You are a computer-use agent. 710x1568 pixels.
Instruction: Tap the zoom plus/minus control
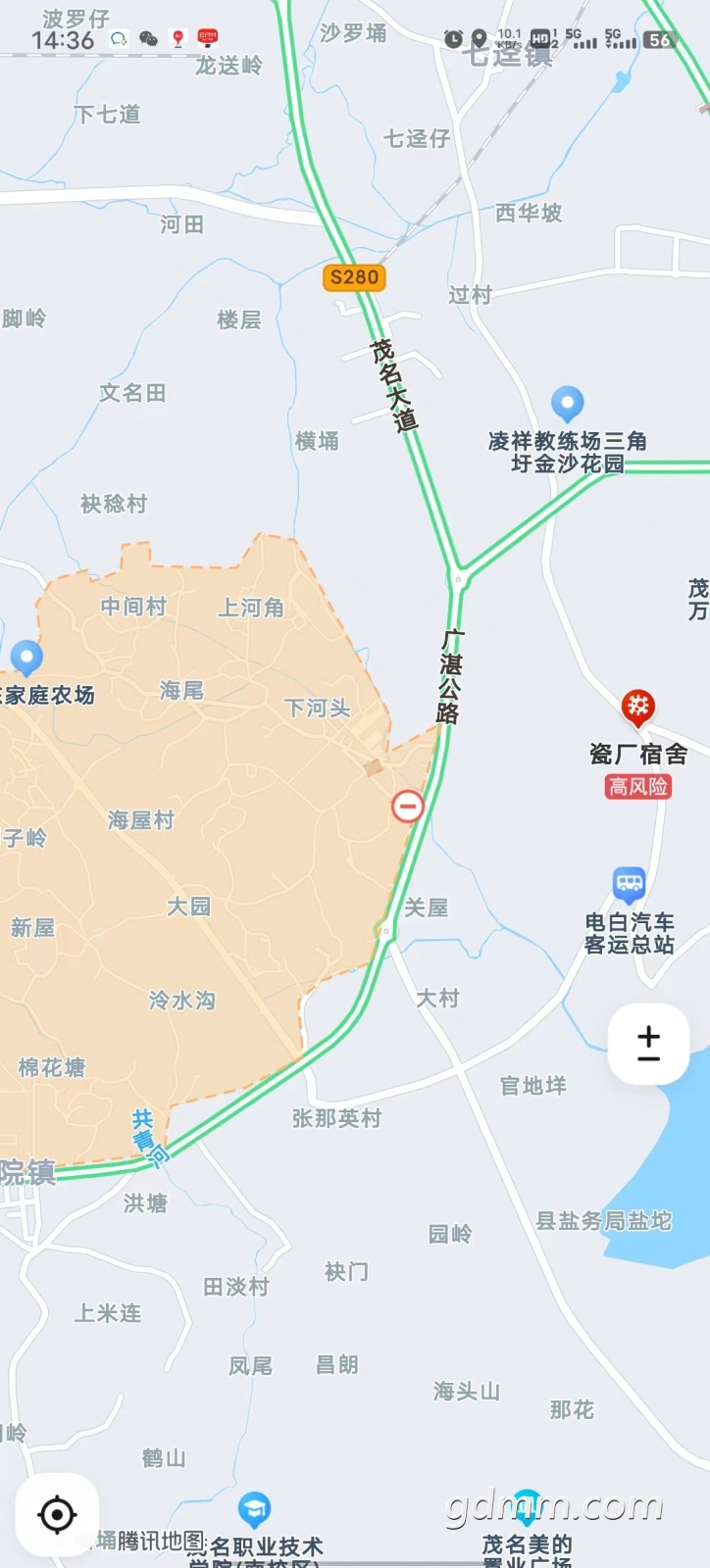pos(649,1044)
